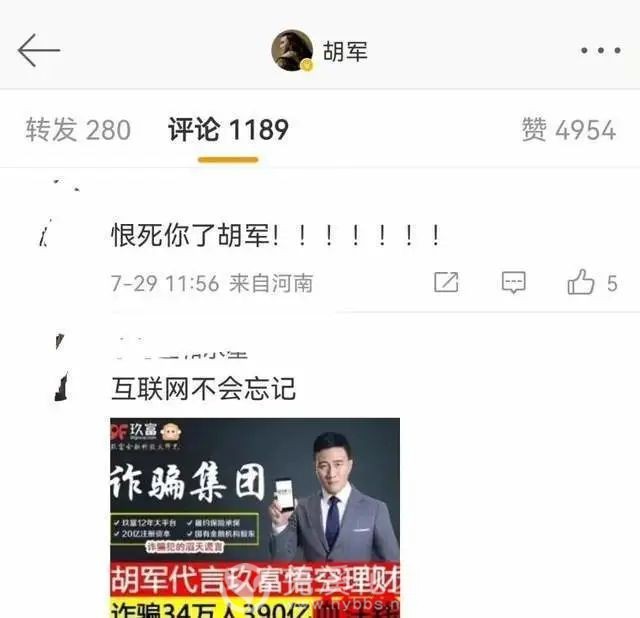This screenshot has width=640, height=618.
Task: Go back using the arrow
Action: point(39,50)
